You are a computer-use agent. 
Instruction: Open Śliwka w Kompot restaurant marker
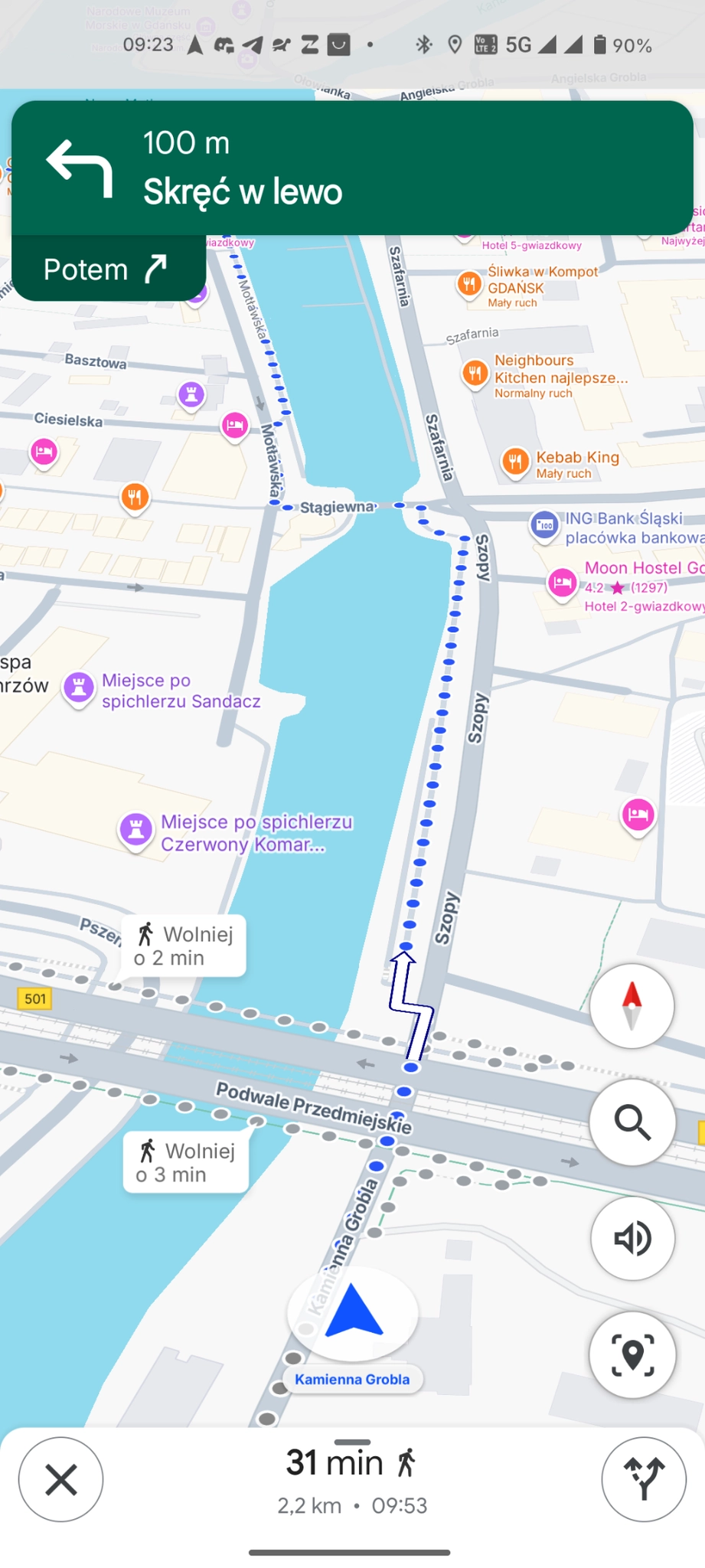tap(468, 284)
